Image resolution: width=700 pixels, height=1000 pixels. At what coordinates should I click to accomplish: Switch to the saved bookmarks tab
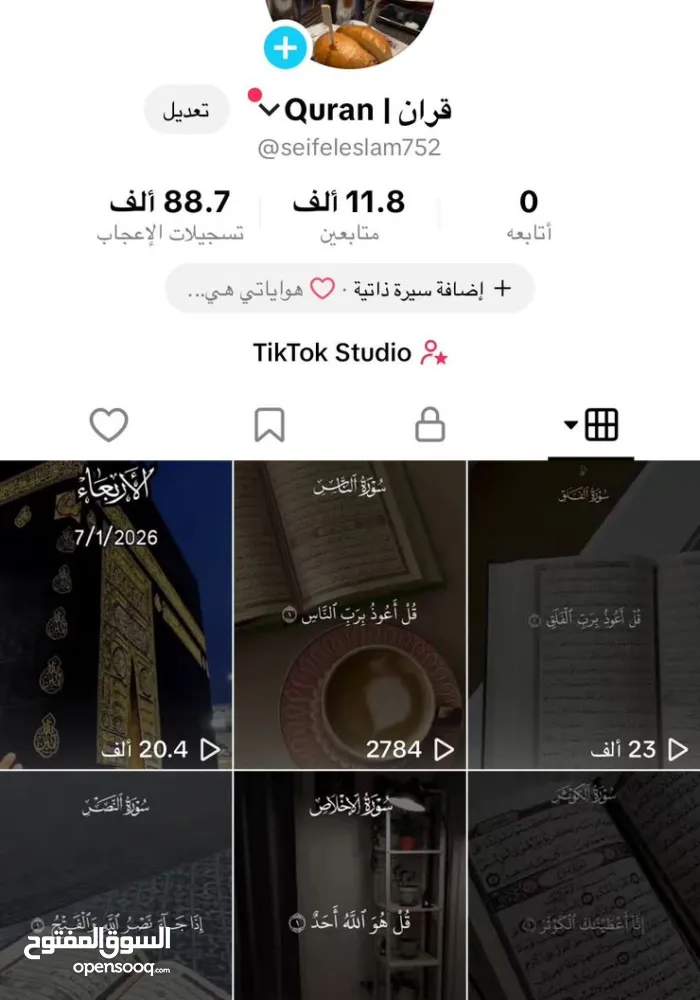(x=269, y=426)
